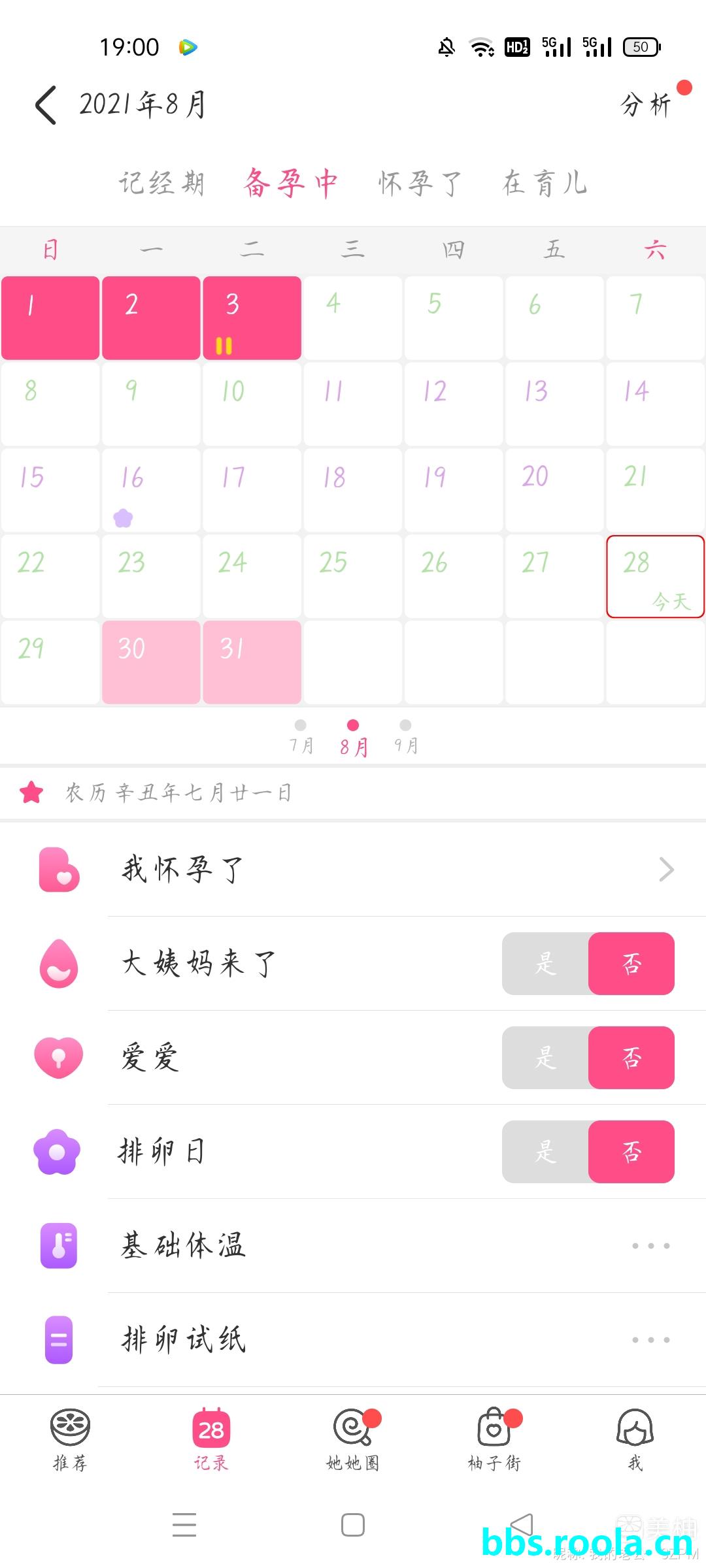Switch to the 记经期 mode tab

pyautogui.click(x=161, y=183)
